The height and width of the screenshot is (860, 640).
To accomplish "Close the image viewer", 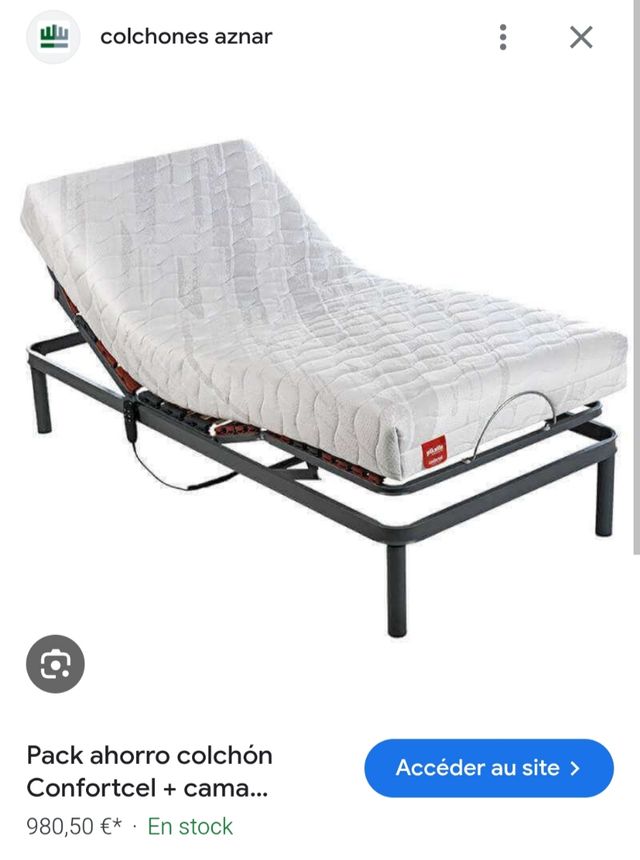I will 581,38.
